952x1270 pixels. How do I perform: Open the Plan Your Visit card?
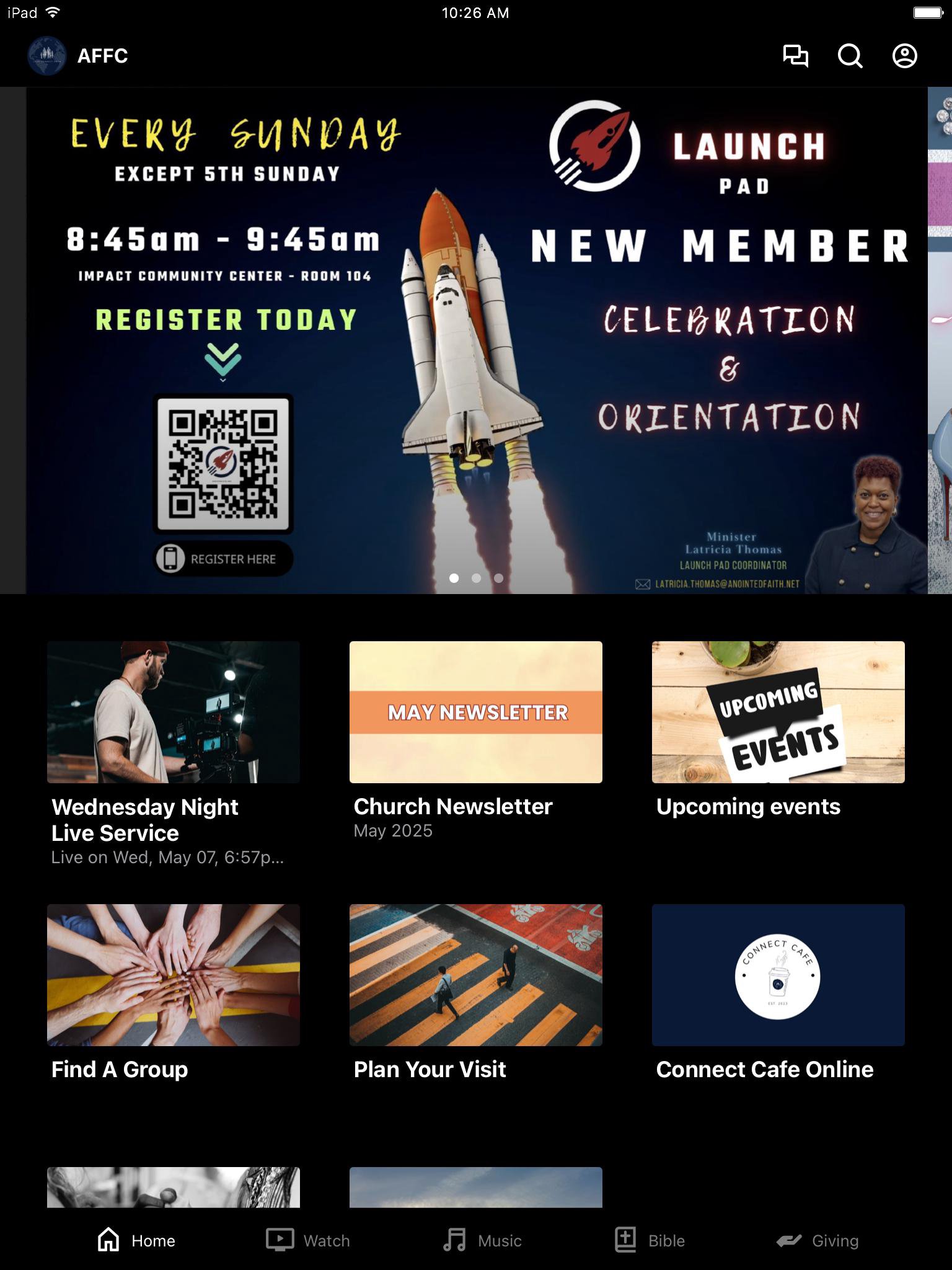point(475,975)
